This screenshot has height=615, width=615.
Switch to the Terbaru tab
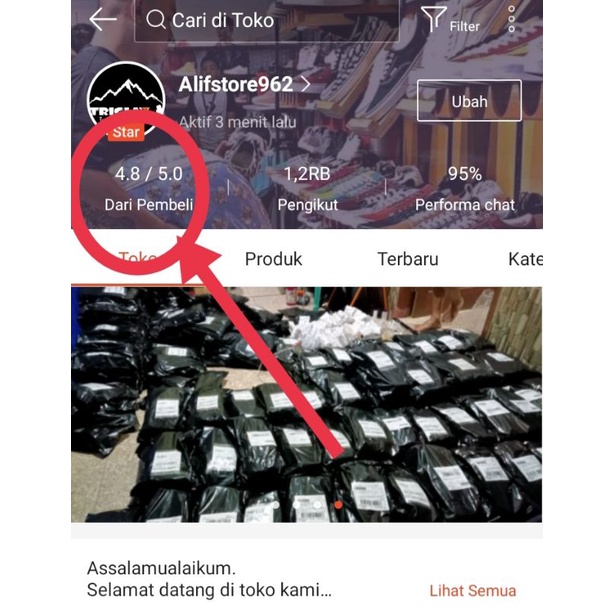(x=408, y=259)
